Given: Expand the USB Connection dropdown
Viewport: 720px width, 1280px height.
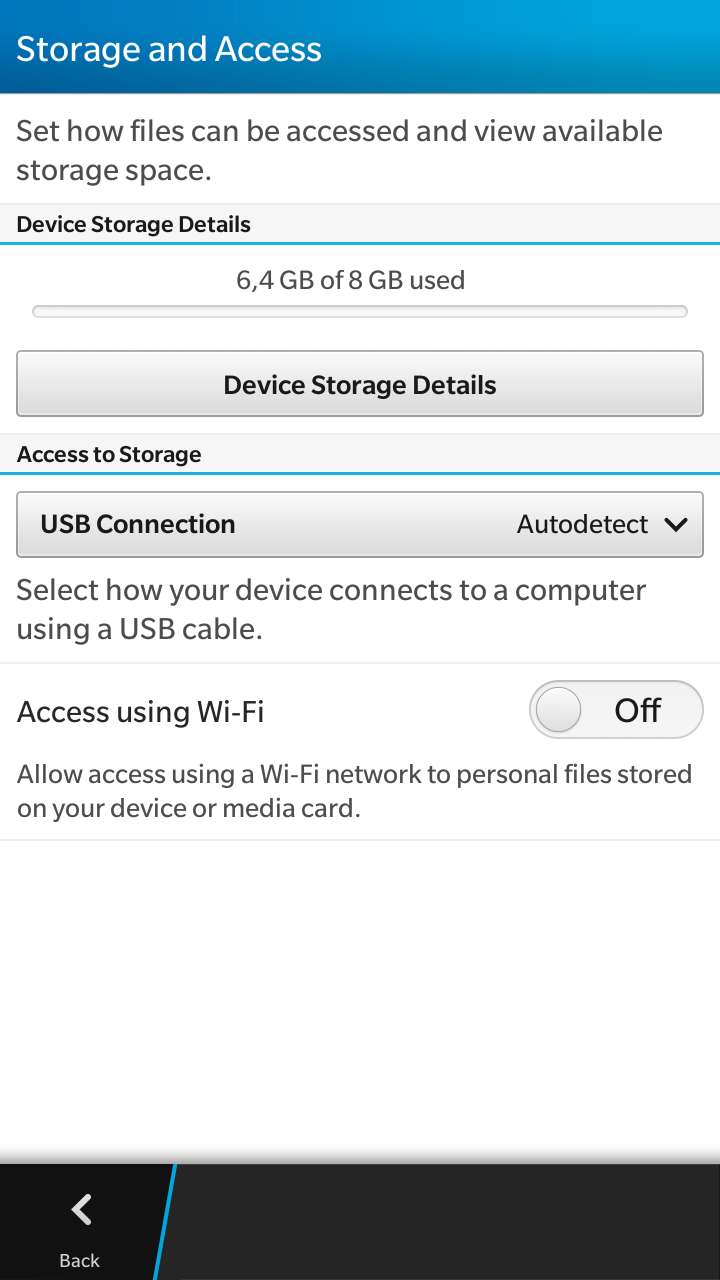Looking at the screenshot, I should pyautogui.click(x=360, y=524).
